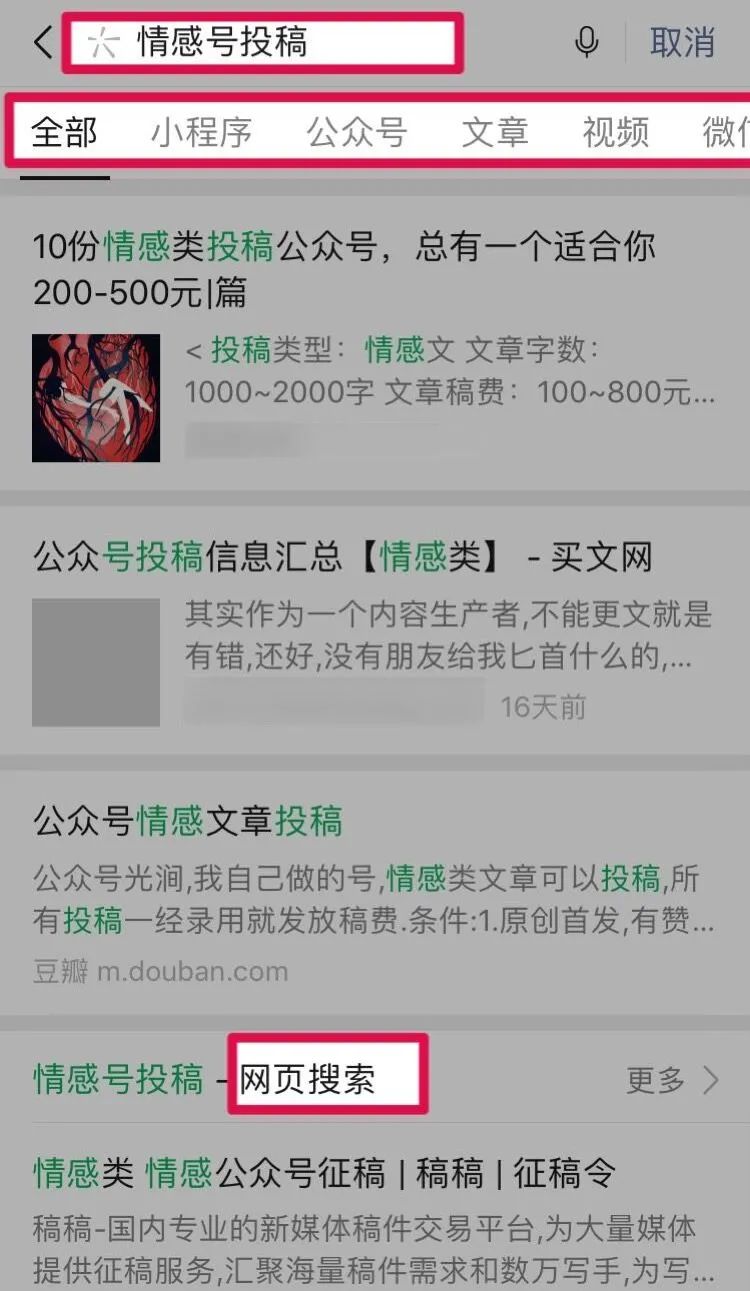Viewport: 750px width, 1291px height.
Task: Switch to the 文章 tab
Action: click(x=495, y=132)
